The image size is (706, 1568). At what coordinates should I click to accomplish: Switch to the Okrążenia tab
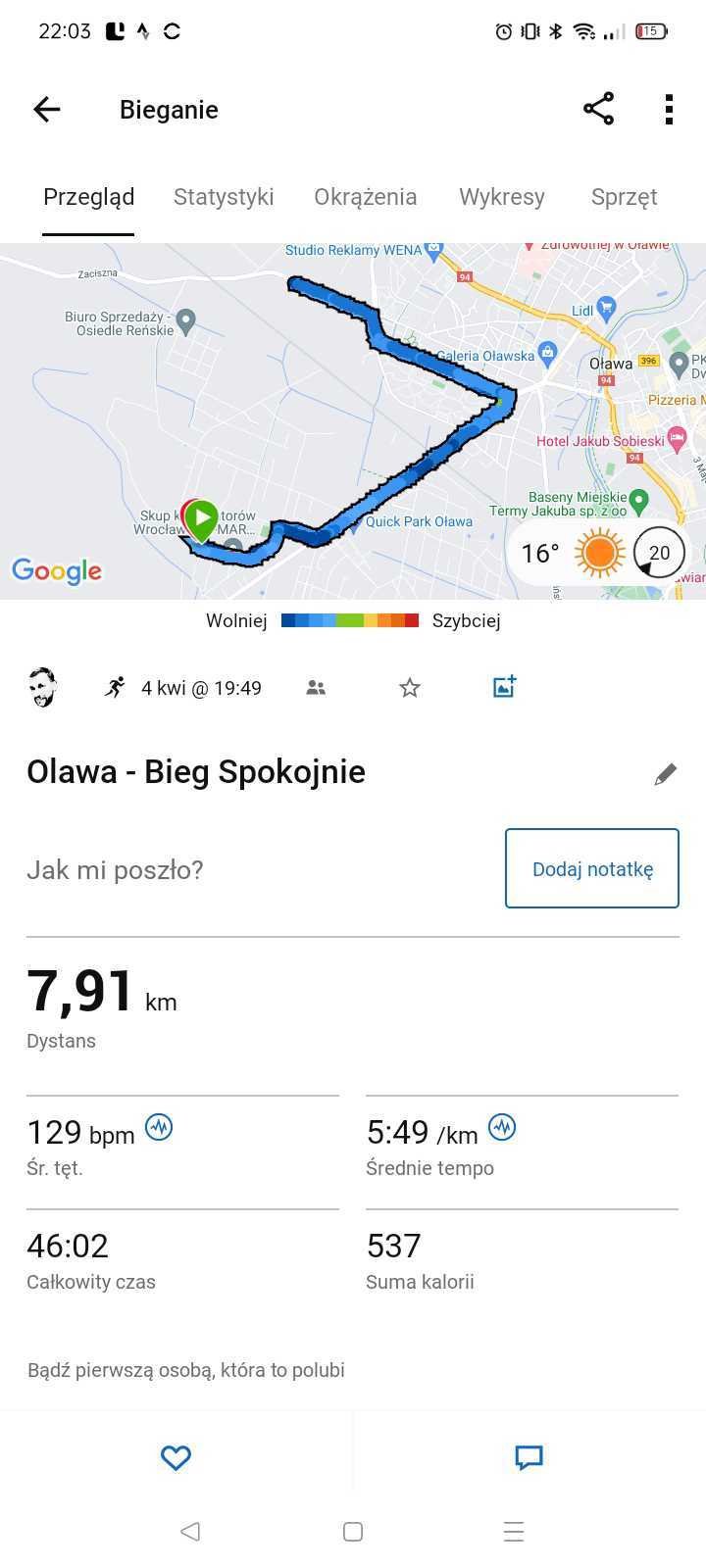click(366, 197)
